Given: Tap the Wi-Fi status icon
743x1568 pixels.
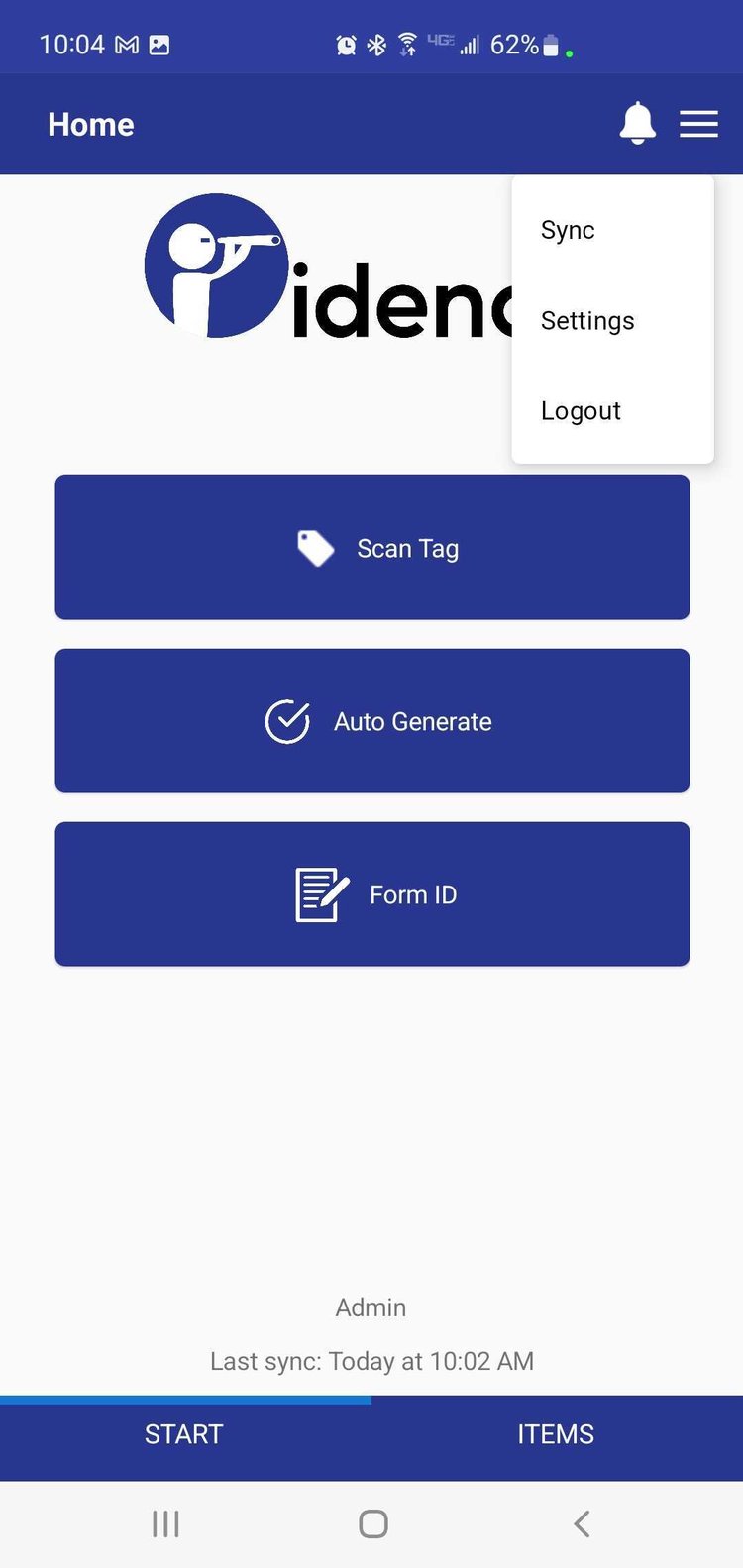Looking at the screenshot, I should coord(406,45).
